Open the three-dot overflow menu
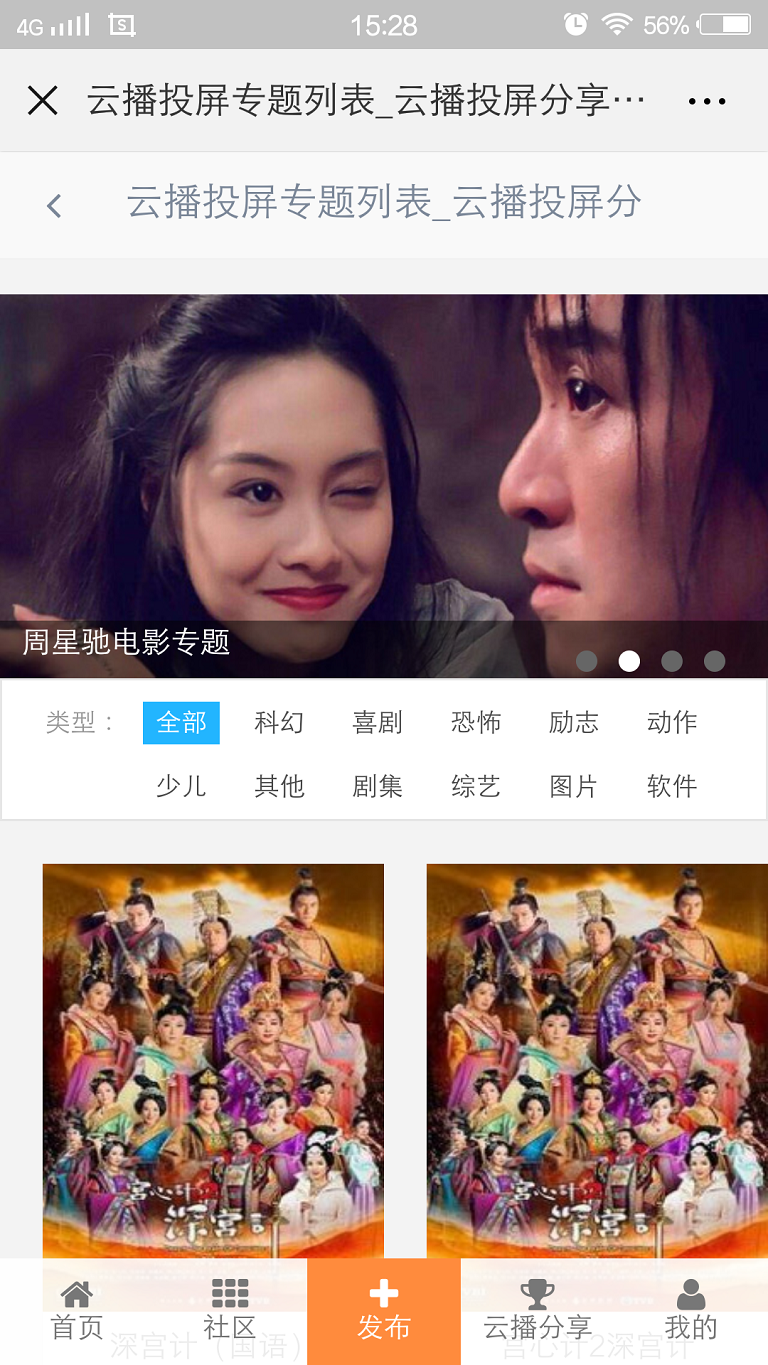The height and width of the screenshot is (1365, 768). pyautogui.click(x=707, y=101)
